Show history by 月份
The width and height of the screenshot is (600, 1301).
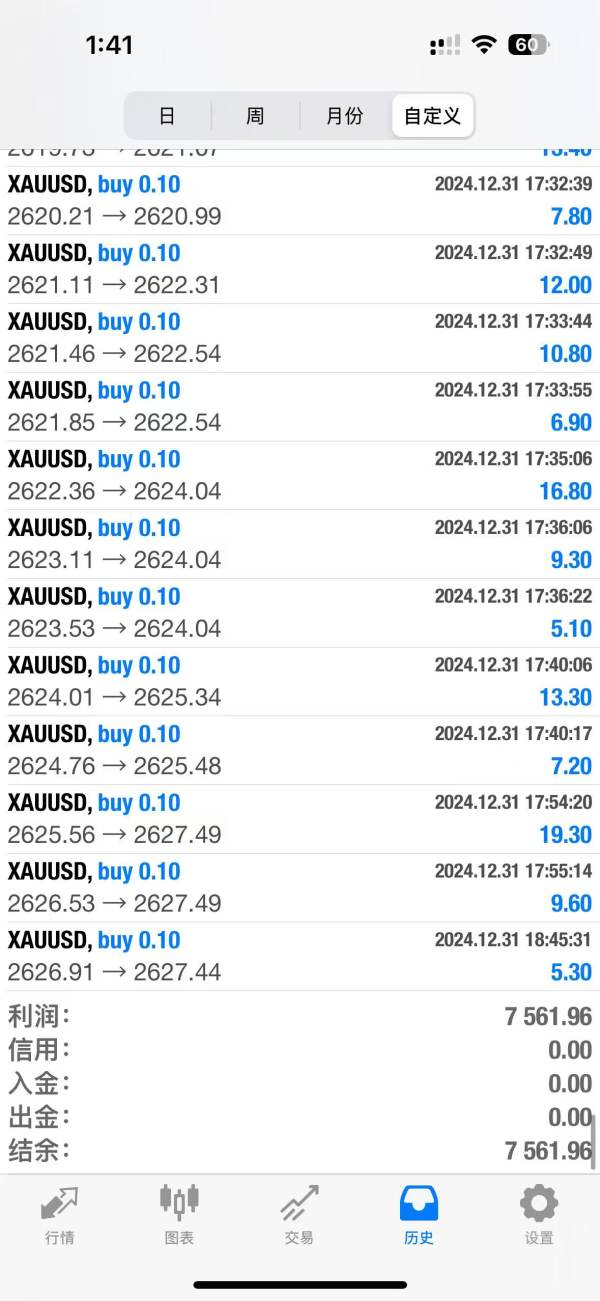[344, 116]
